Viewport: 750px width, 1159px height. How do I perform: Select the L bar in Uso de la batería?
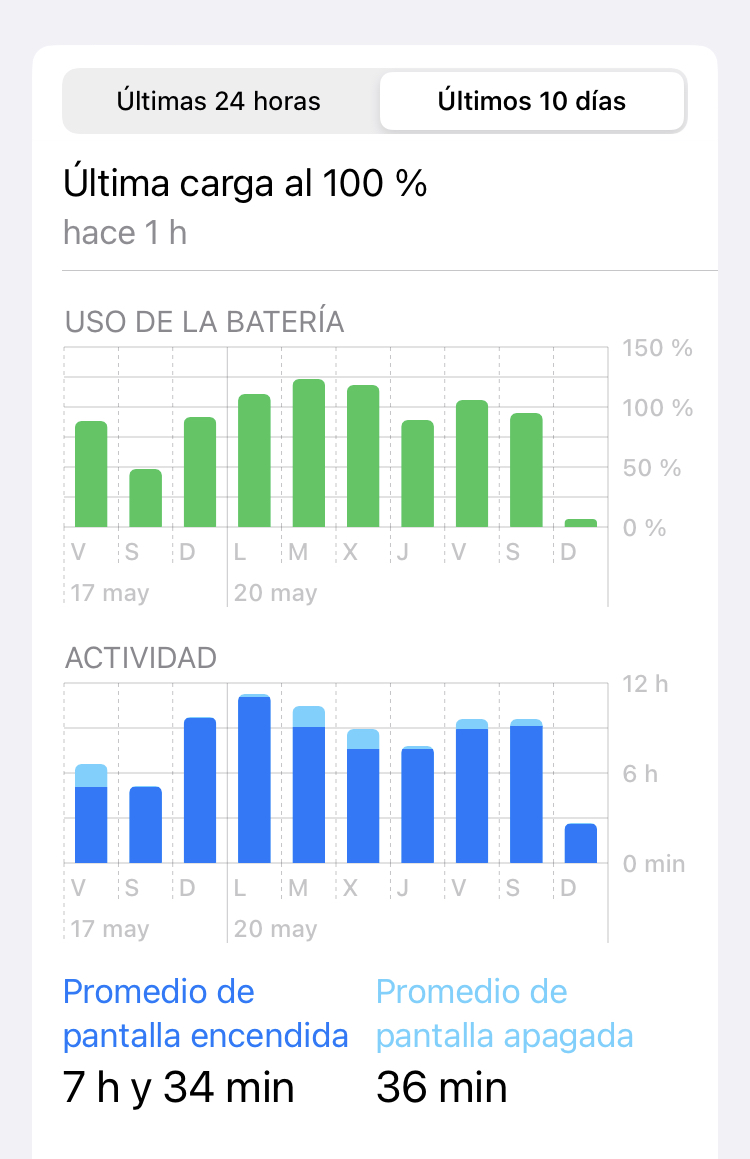click(x=254, y=460)
